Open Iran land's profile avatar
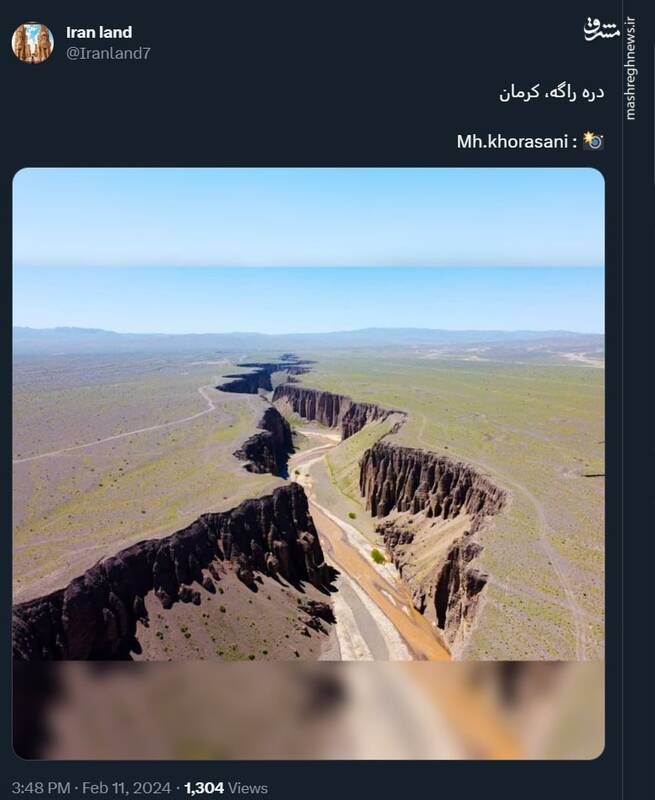The image size is (655, 800). tap(32, 43)
